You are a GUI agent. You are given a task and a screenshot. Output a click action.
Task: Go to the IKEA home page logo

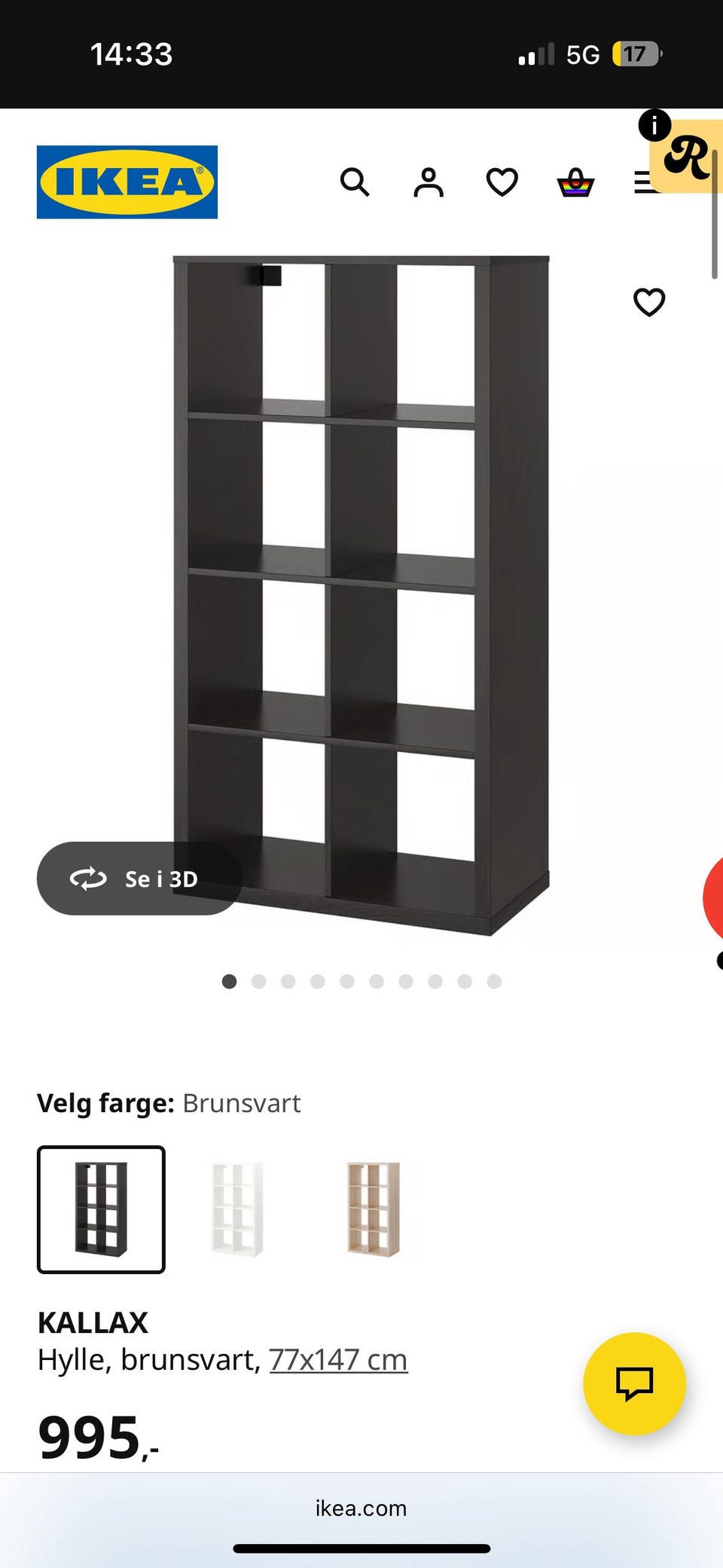click(127, 182)
